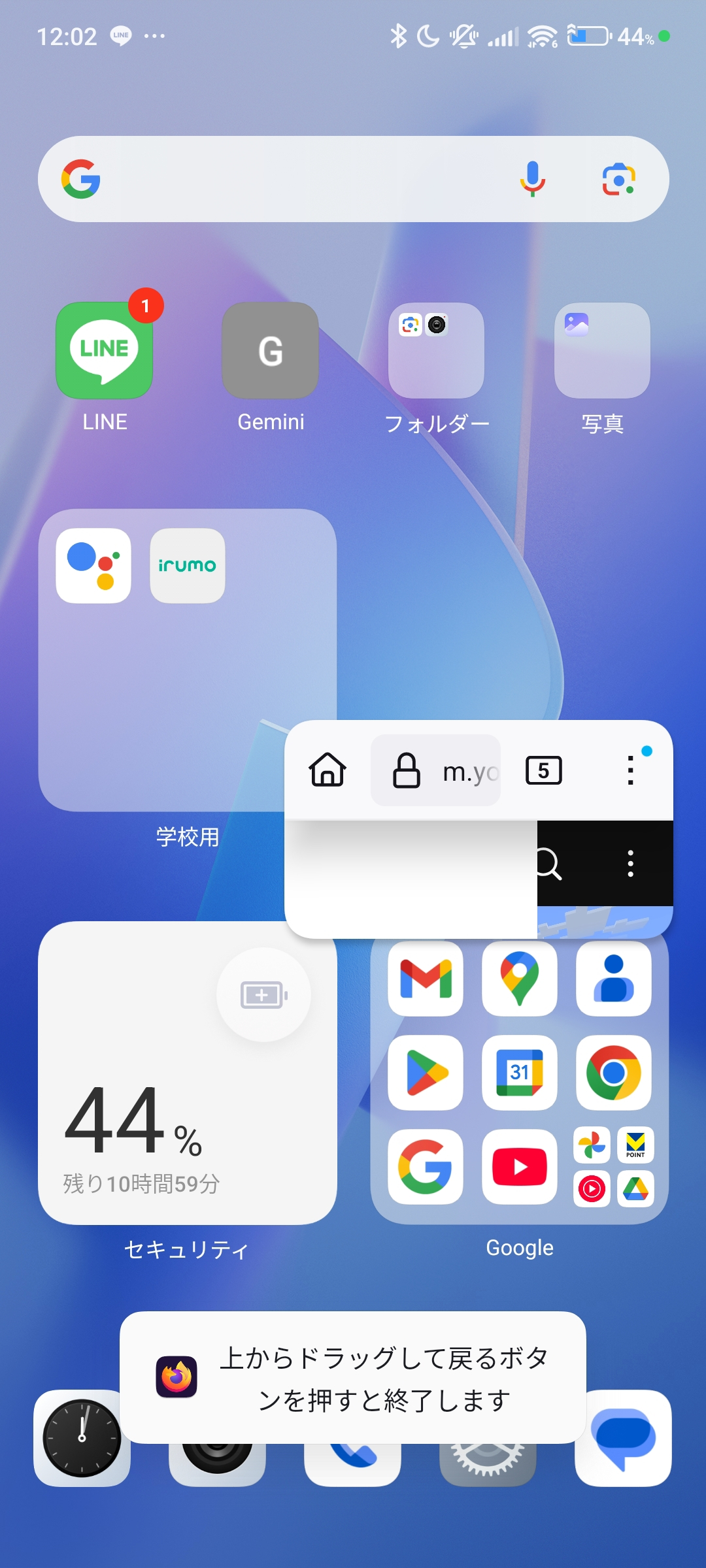Screen dimensions: 706x1568
Task: Open the tab switcher showing 5 tabs
Action: pyautogui.click(x=544, y=770)
